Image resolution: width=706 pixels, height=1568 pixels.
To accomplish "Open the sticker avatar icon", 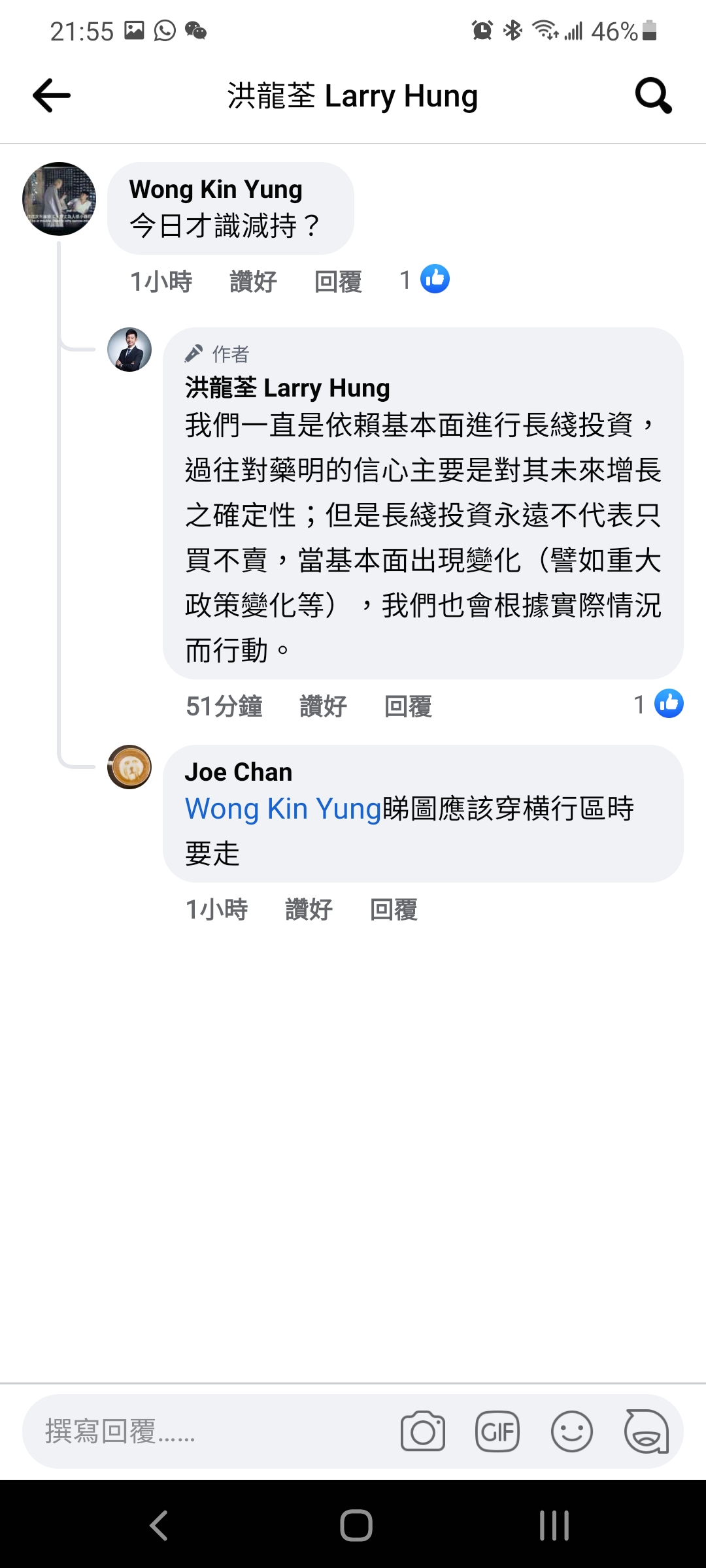I will pyautogui.click(x=646, y=1431).
